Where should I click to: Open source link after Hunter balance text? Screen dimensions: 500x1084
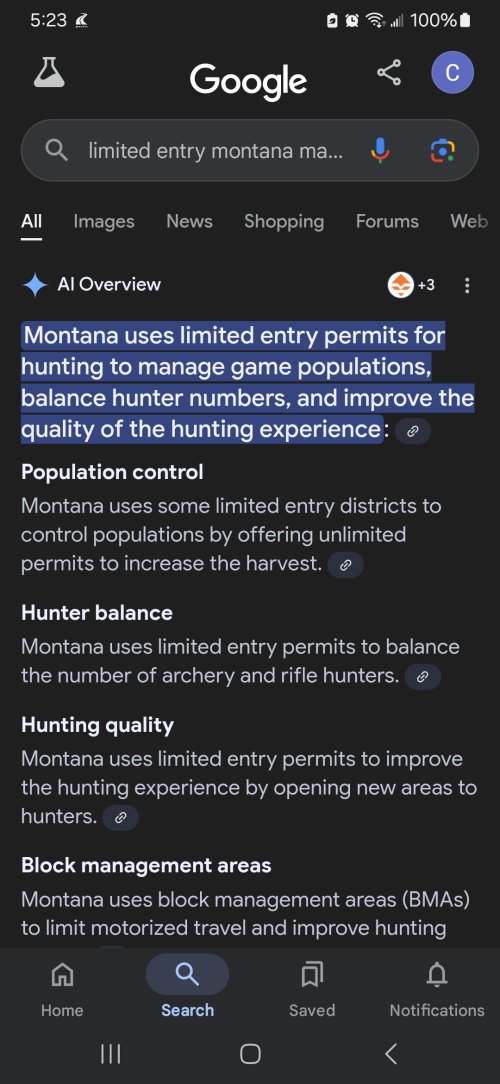[423, 677]
